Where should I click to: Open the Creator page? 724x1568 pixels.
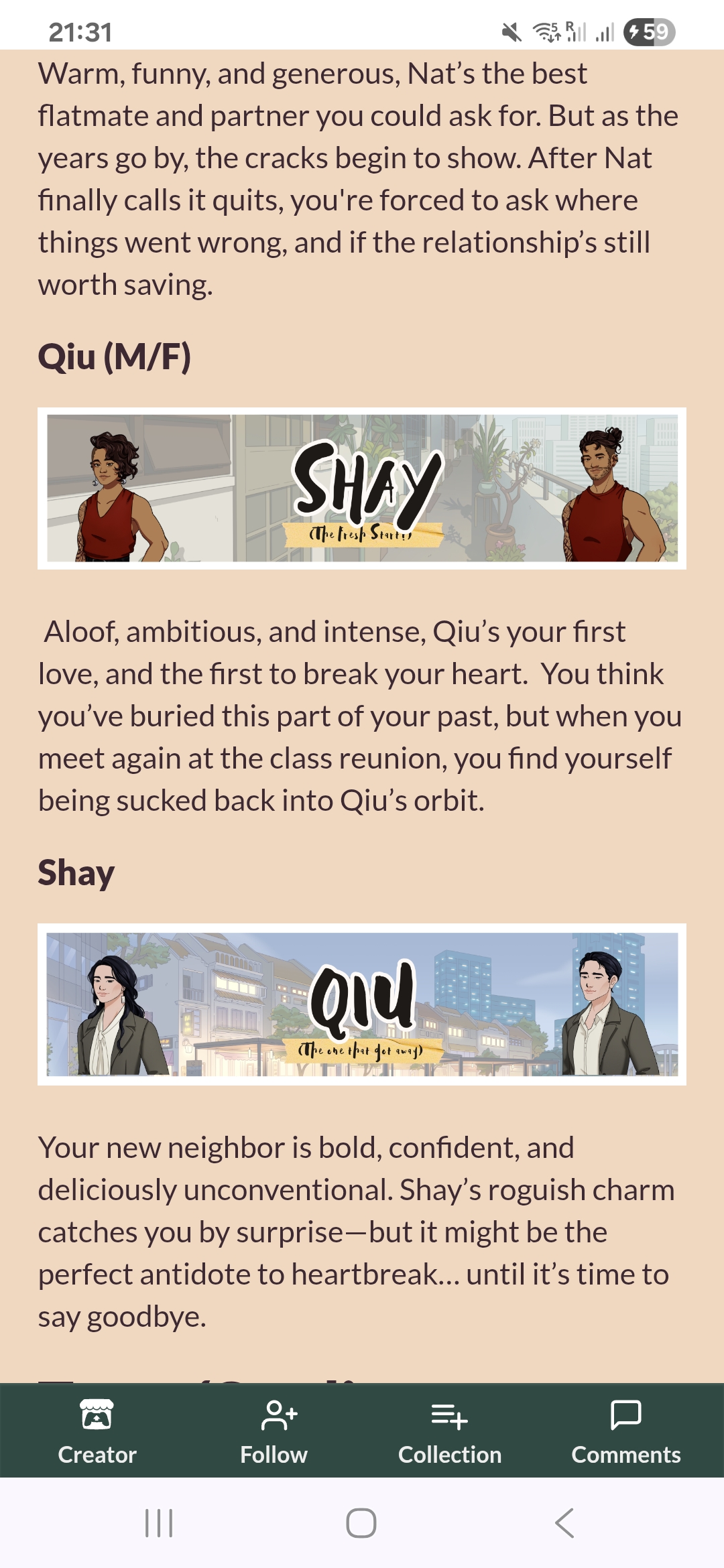[97, 1431]
